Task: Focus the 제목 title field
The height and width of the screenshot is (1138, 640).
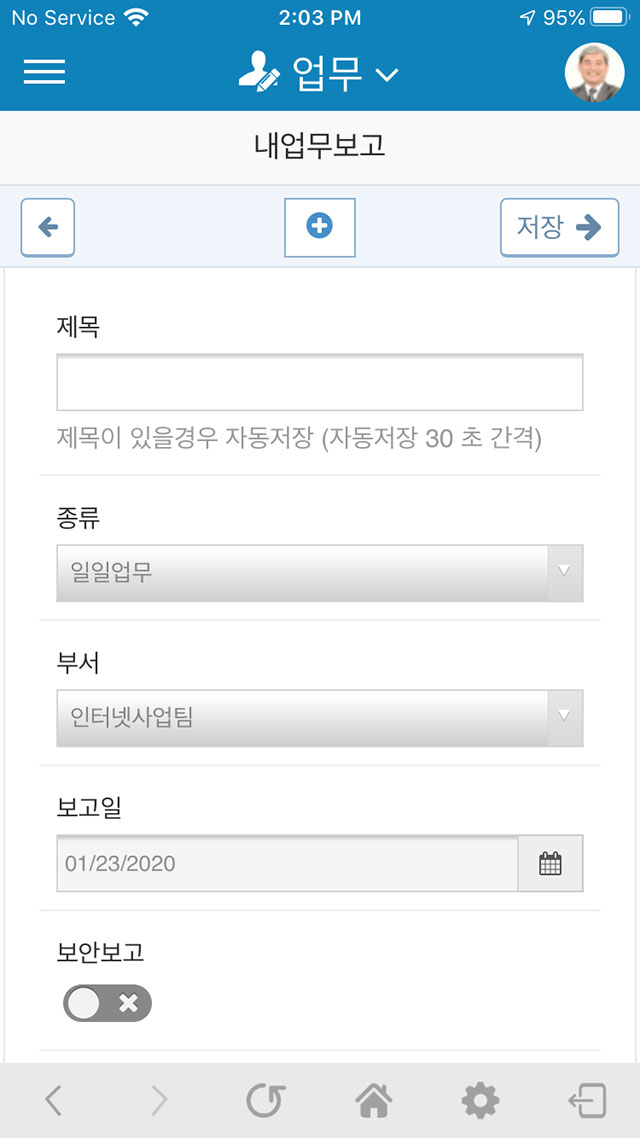Action: (x=320, y=382)
